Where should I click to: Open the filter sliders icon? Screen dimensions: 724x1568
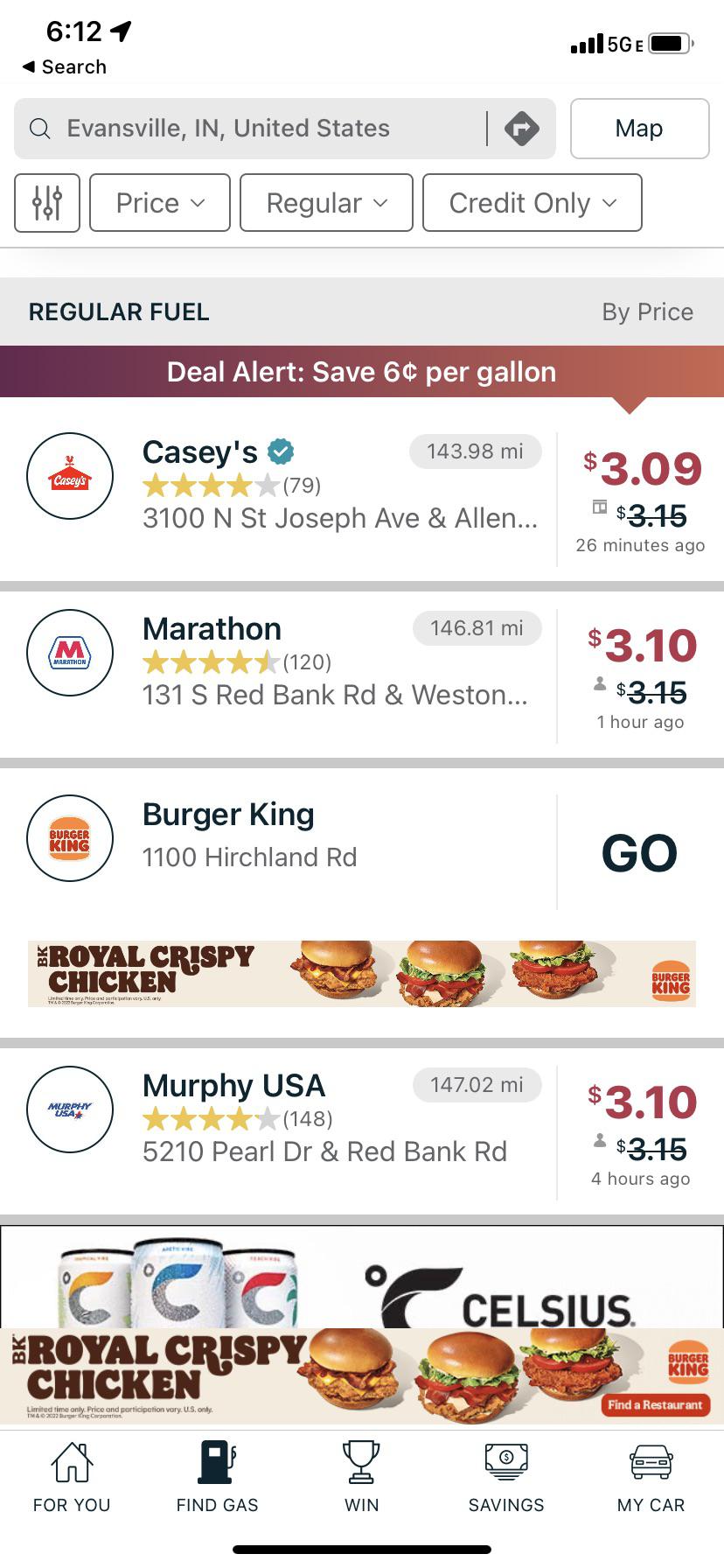click(x=47, y=203)
